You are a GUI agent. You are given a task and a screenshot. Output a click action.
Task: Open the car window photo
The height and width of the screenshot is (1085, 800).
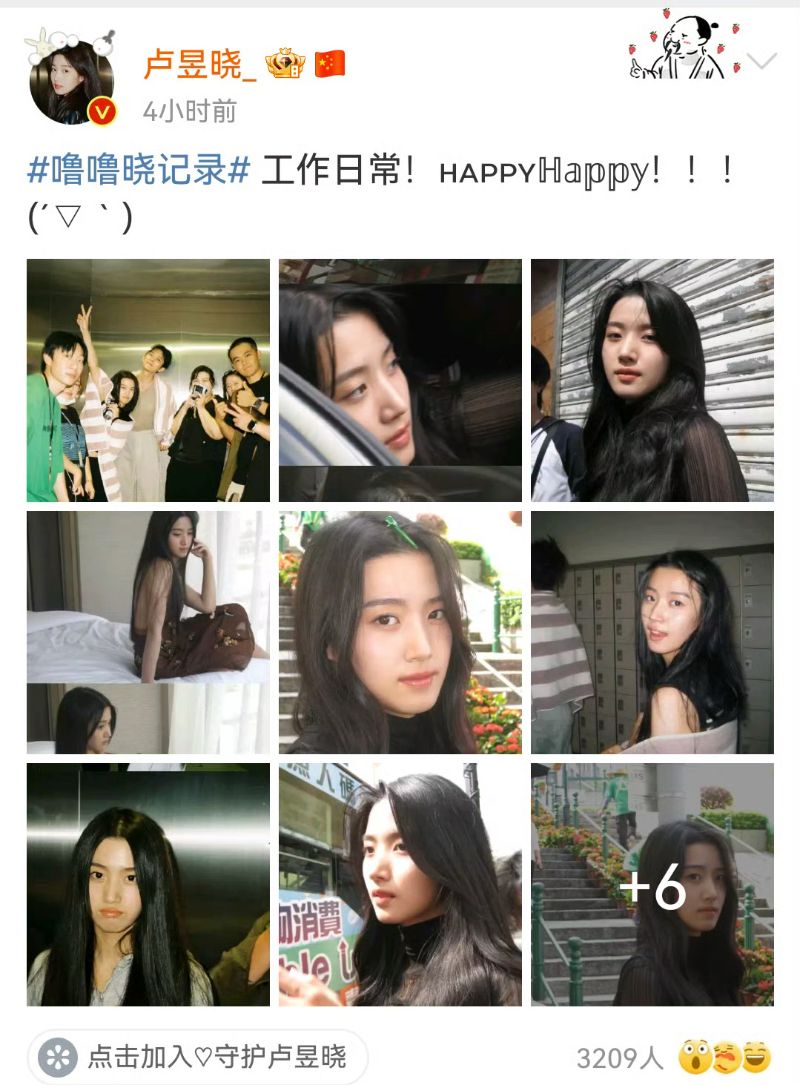pos(400,380)
